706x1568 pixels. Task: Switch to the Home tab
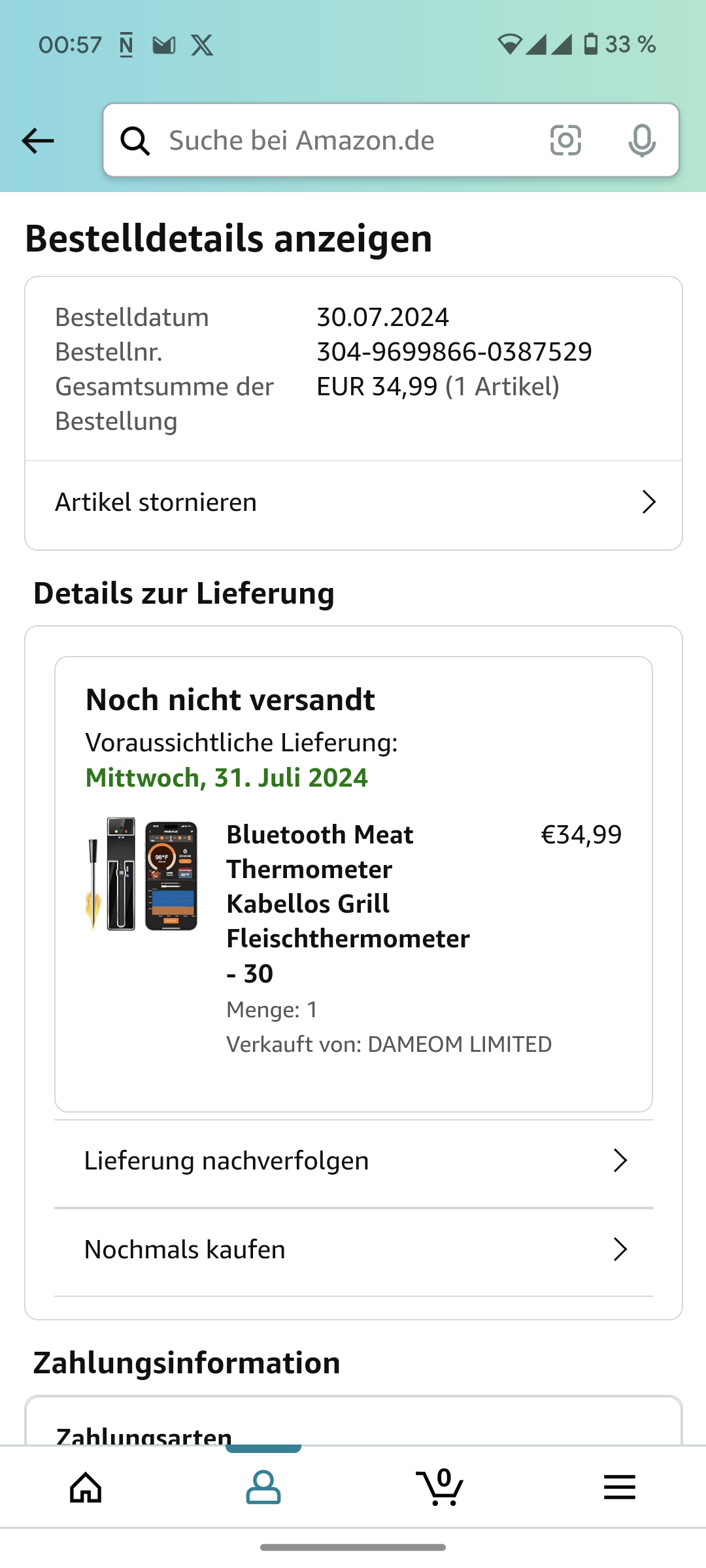coord(86,1488)
